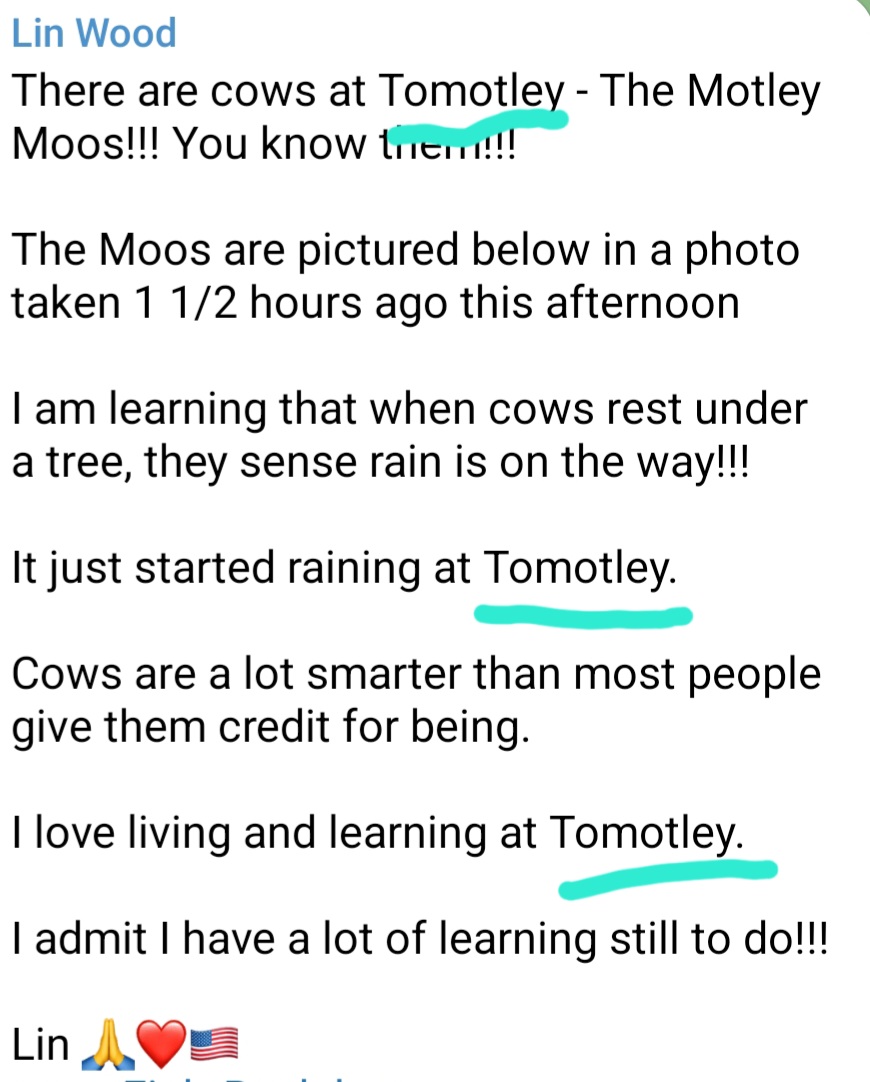Open Lin Wood's sender profile
The height and width of the screenshot is (1082, 870).
(x=94, y=33)
